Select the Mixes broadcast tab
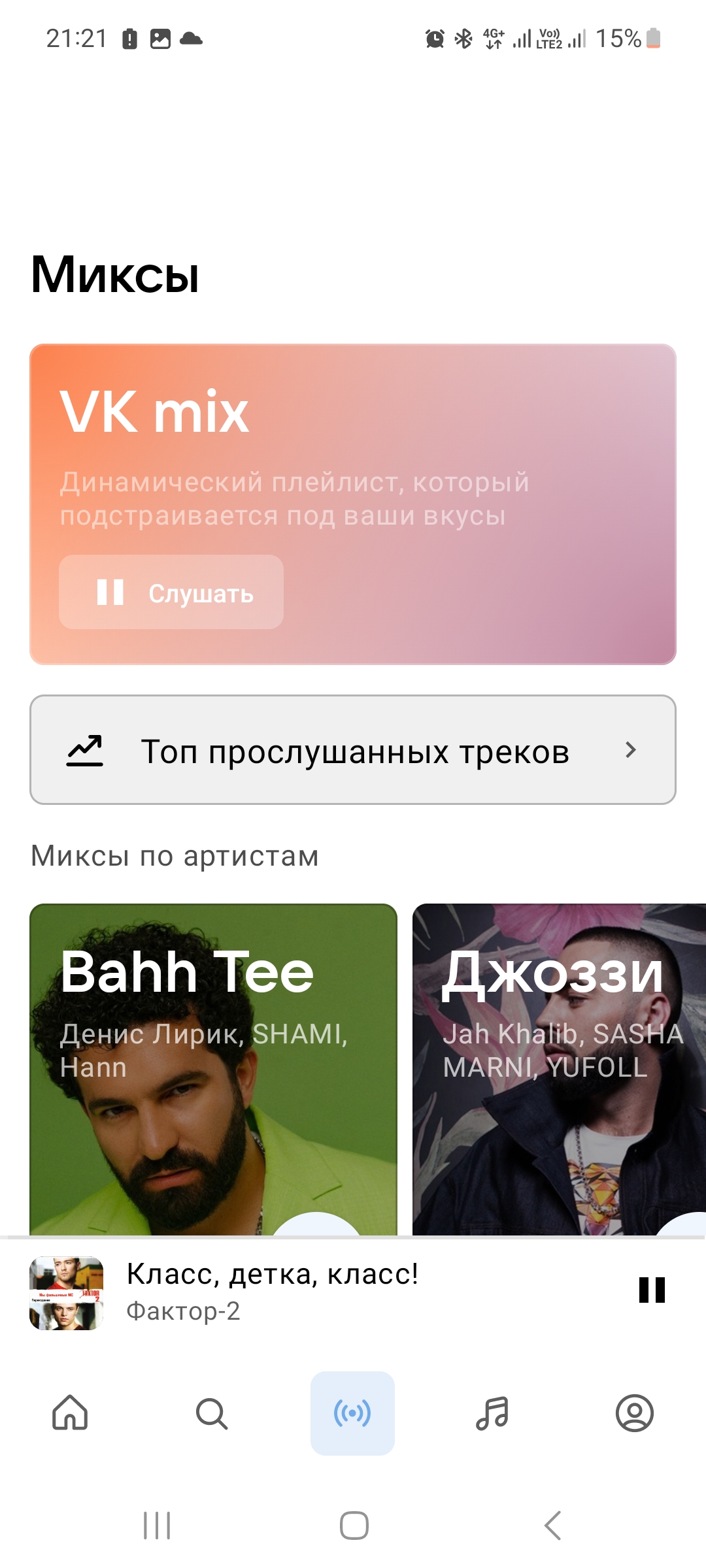The image size is (706, 1568). click(x=352, y=1413)
